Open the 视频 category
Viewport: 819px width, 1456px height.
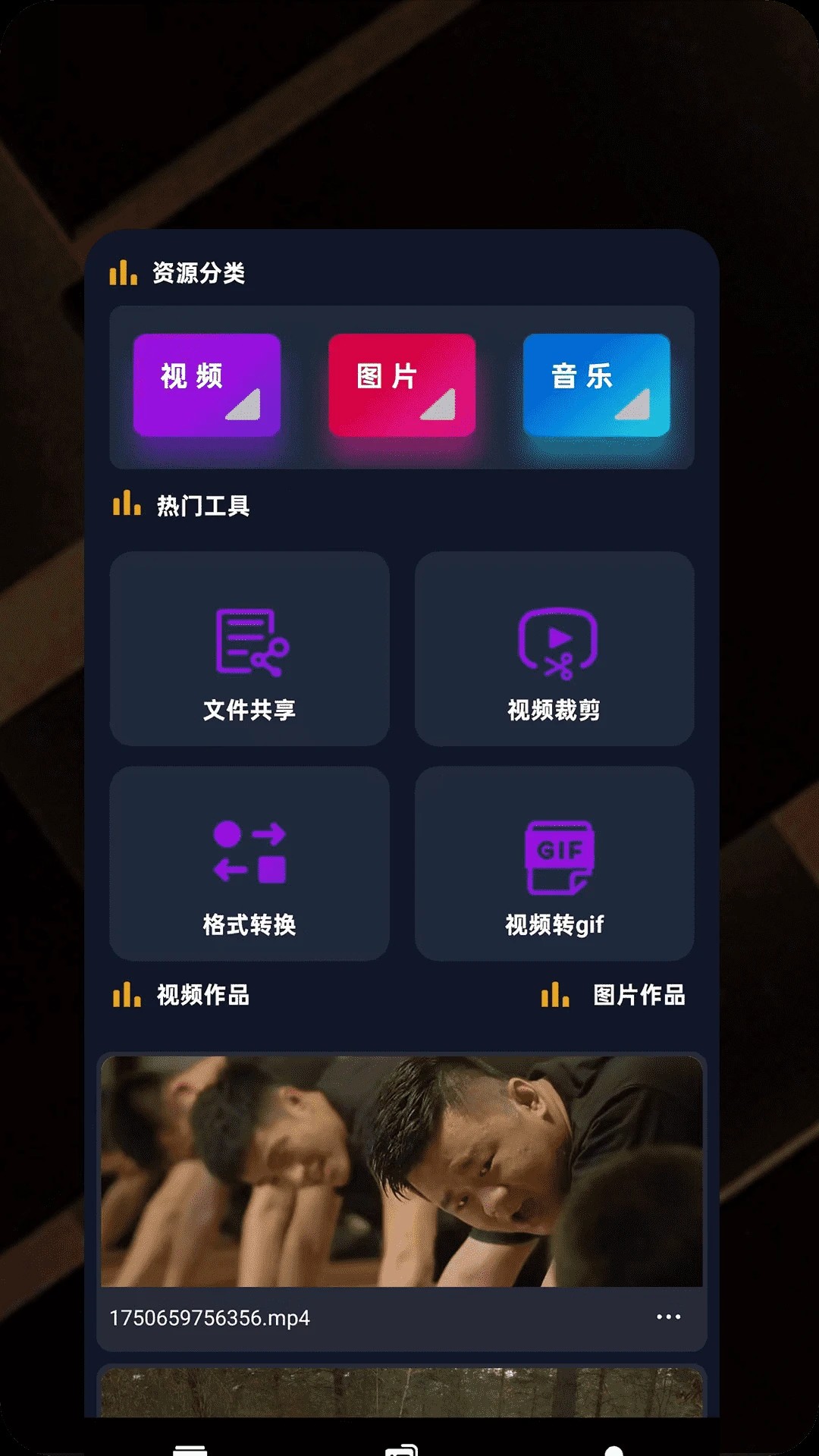click(x=207, y=385)
